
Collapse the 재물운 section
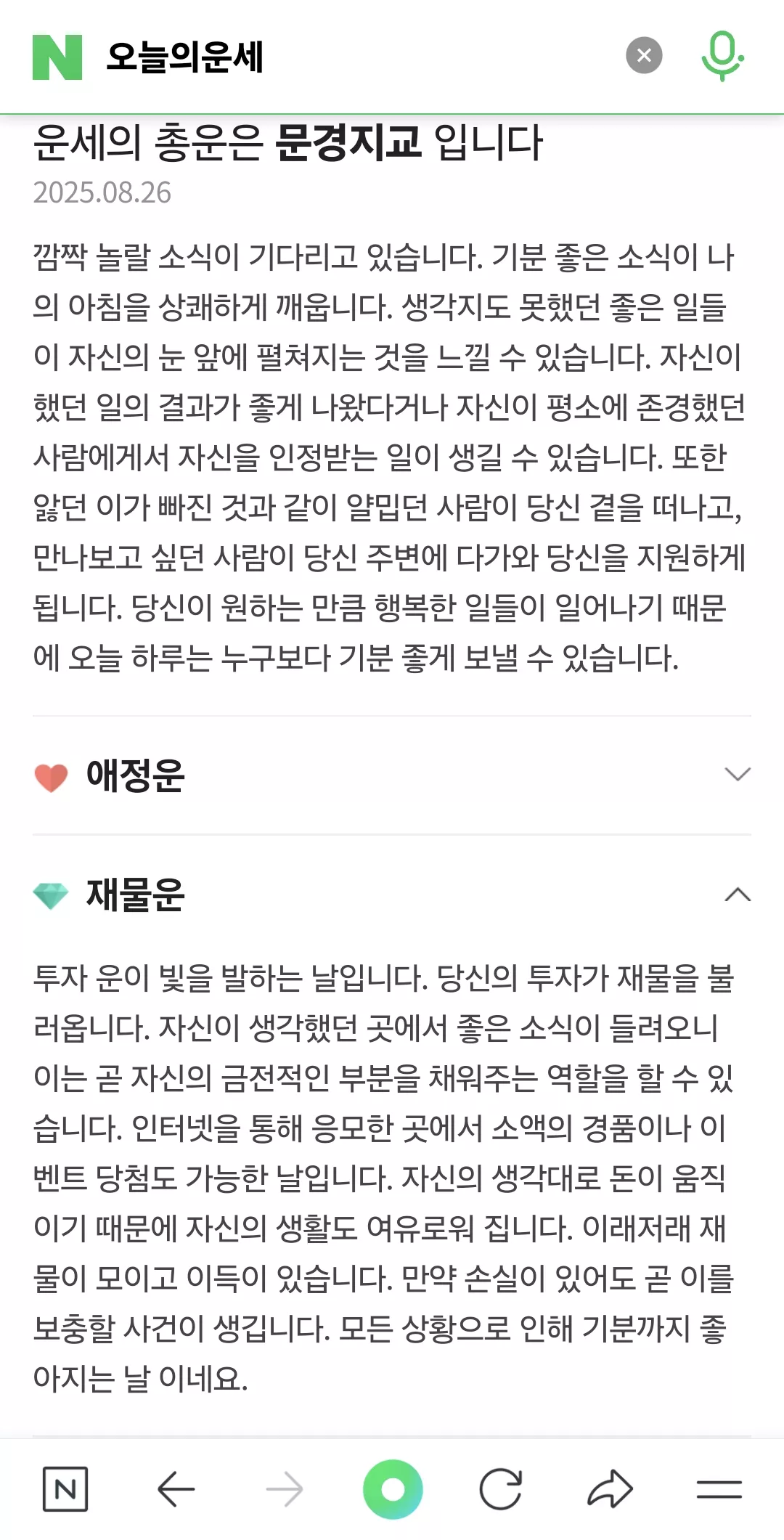392,895
